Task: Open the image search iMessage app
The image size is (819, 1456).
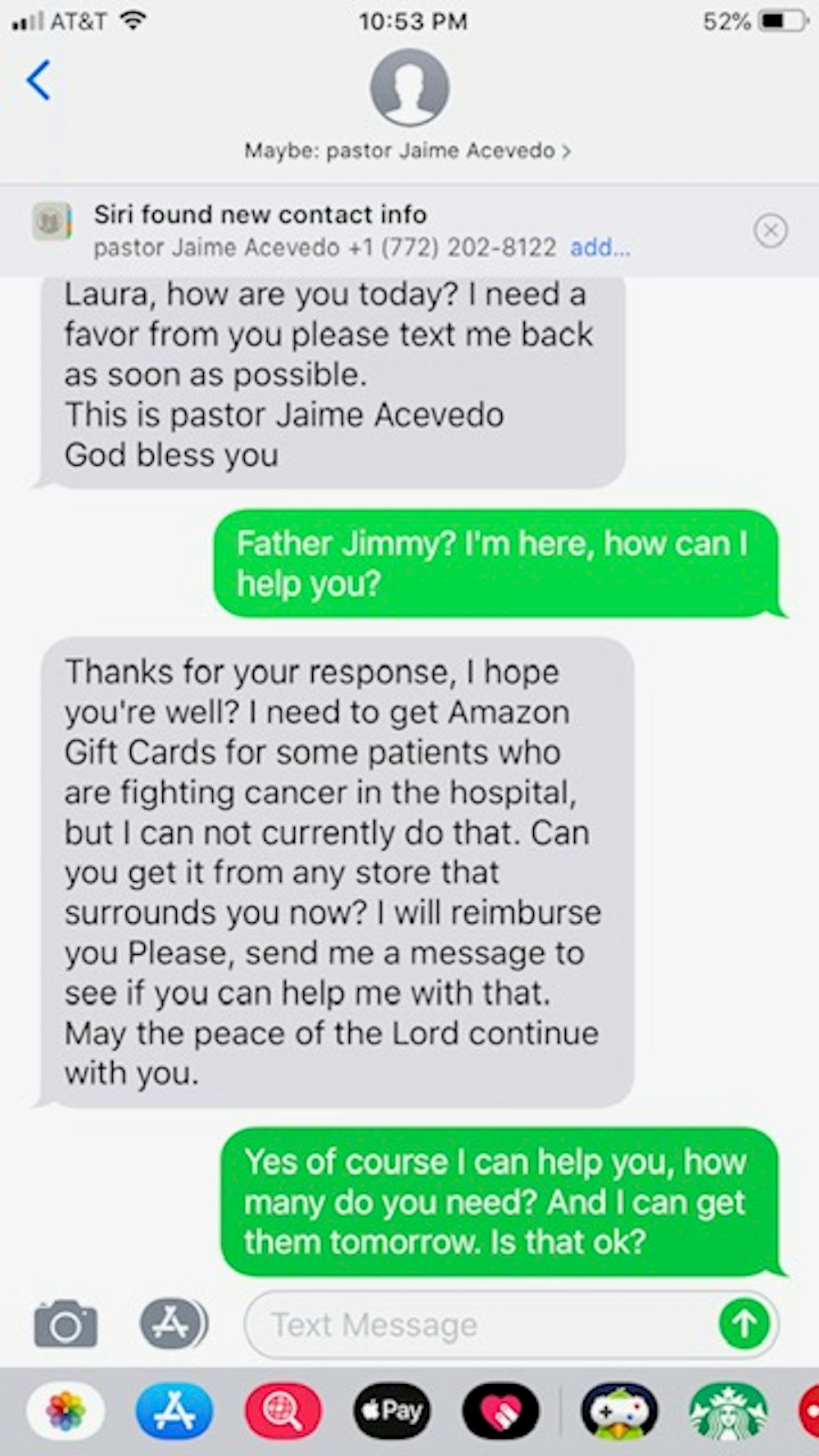Action: [283, 1411]
